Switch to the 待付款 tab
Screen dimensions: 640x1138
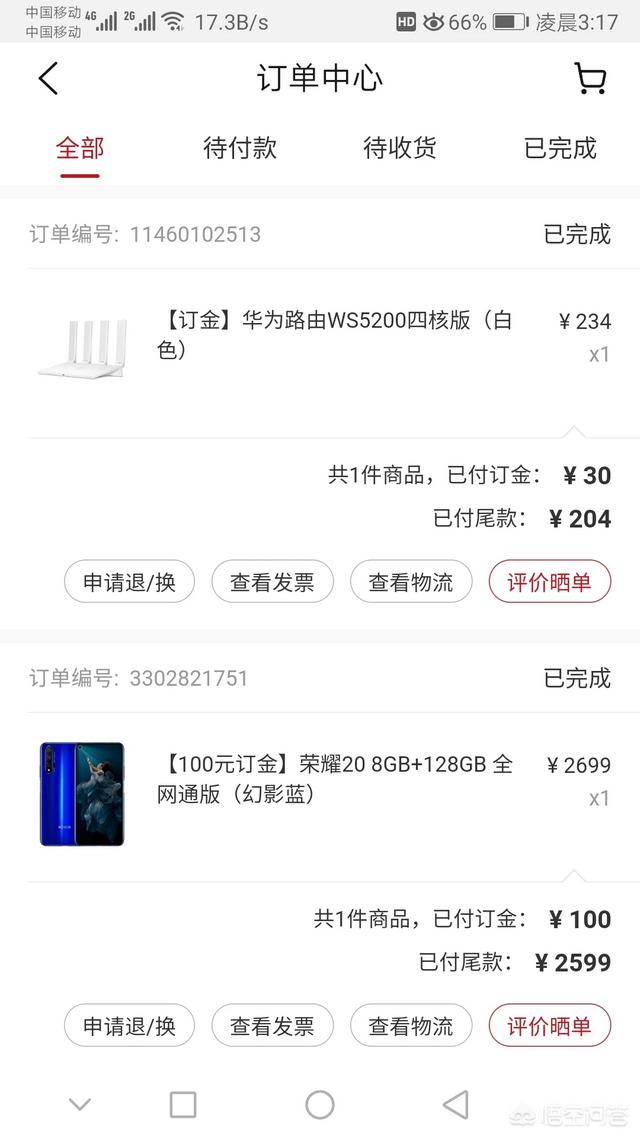[x=239, y=148]
